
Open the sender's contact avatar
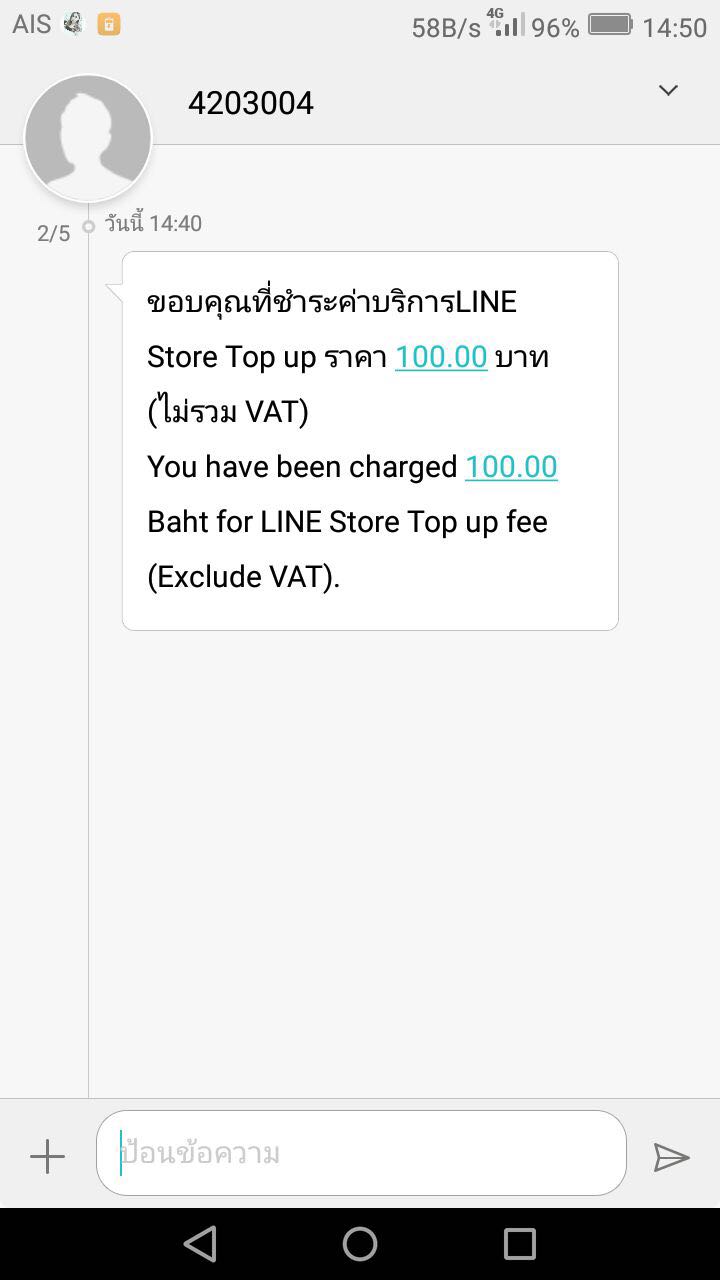click(88, 138)
